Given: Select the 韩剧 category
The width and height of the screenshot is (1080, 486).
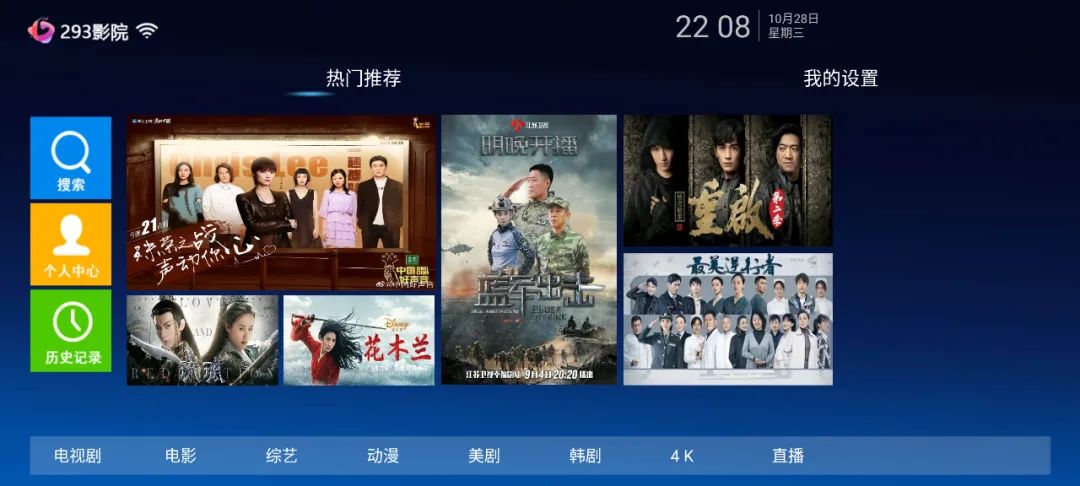Looking at the screenshot, I should 585,456.
